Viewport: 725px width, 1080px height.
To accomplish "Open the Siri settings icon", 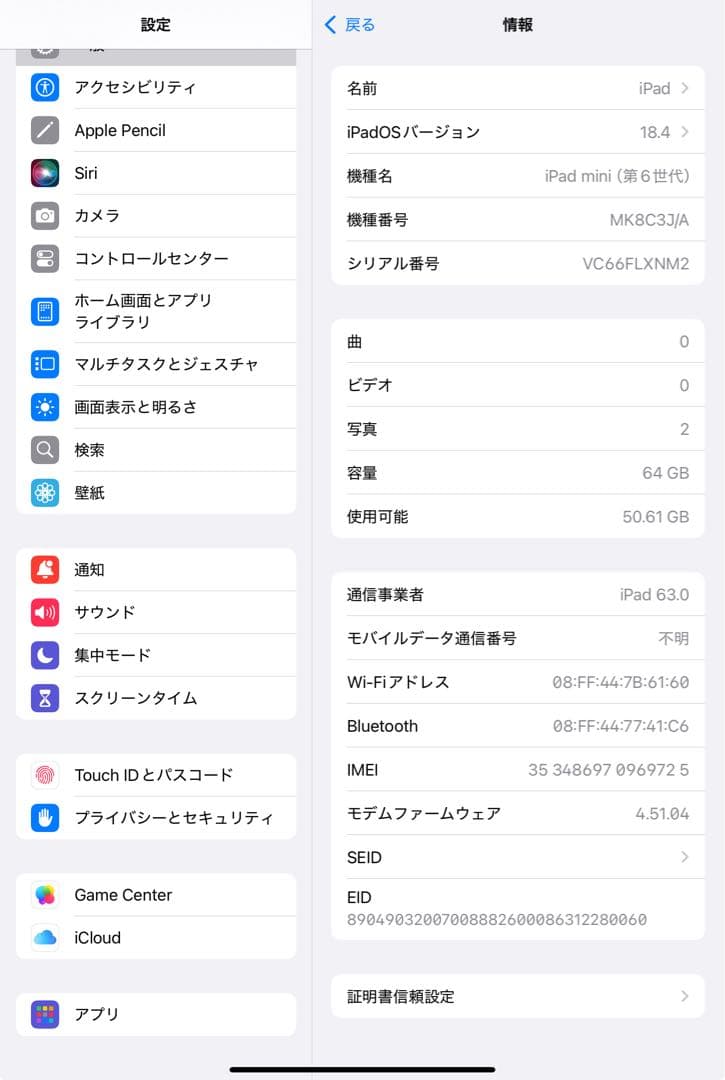I will [x=43, y=173].
